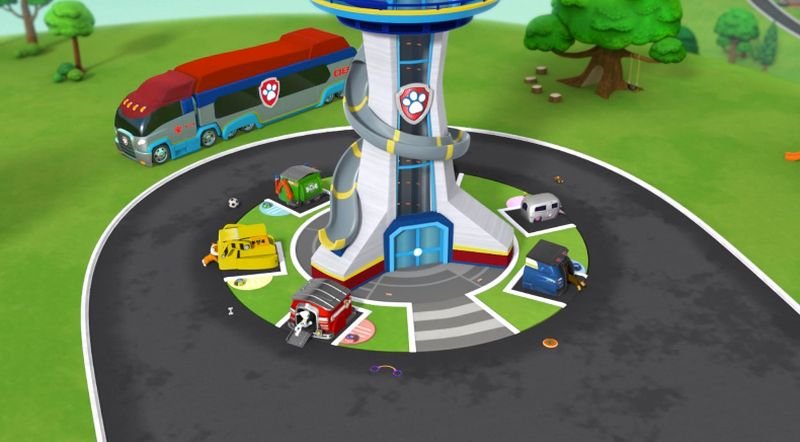This screenshot has width=800, height=442.
Task: Choose Chase's blue police cruiser
Action: coord(547,267)
